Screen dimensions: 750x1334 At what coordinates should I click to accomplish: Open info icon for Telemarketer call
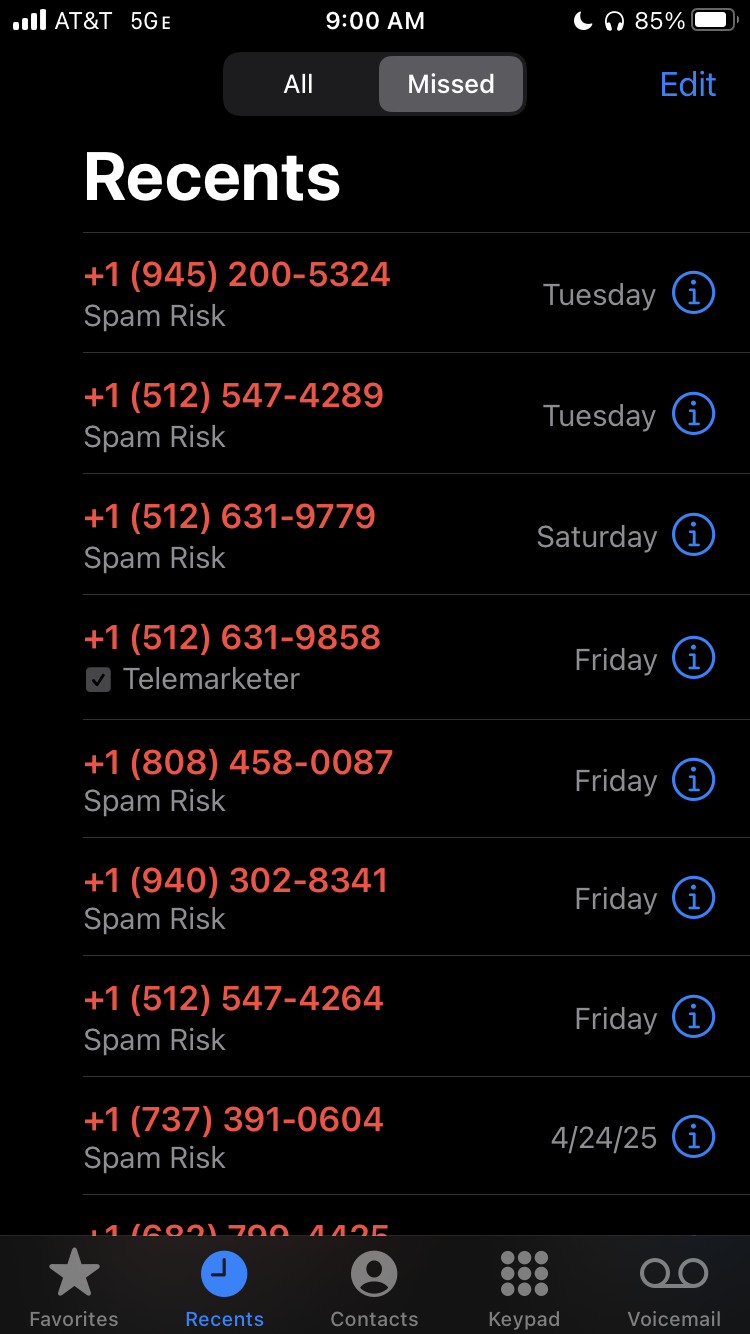(693, 657)
